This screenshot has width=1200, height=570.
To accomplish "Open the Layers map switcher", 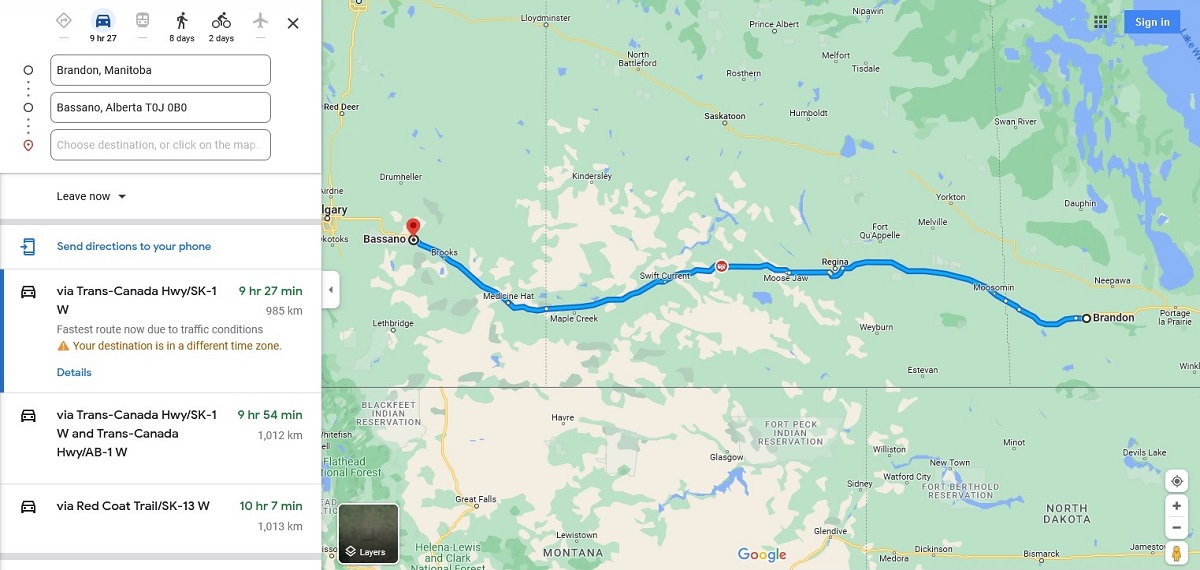I will click(368, 534).
